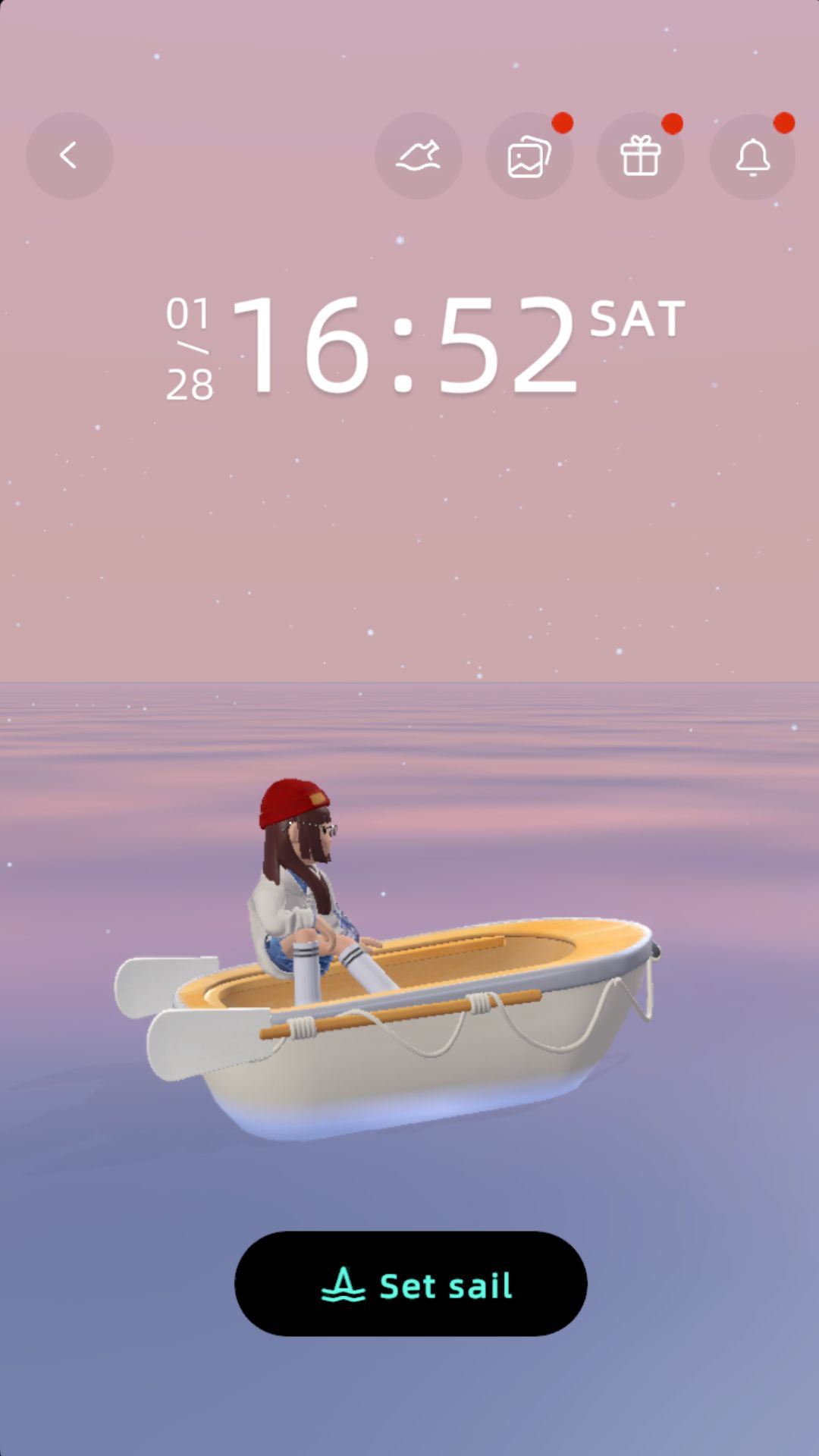The height and width of the screenshot is (1456, 819).
Task: Open the gift box rewards
Action: [x=640, y=156]
